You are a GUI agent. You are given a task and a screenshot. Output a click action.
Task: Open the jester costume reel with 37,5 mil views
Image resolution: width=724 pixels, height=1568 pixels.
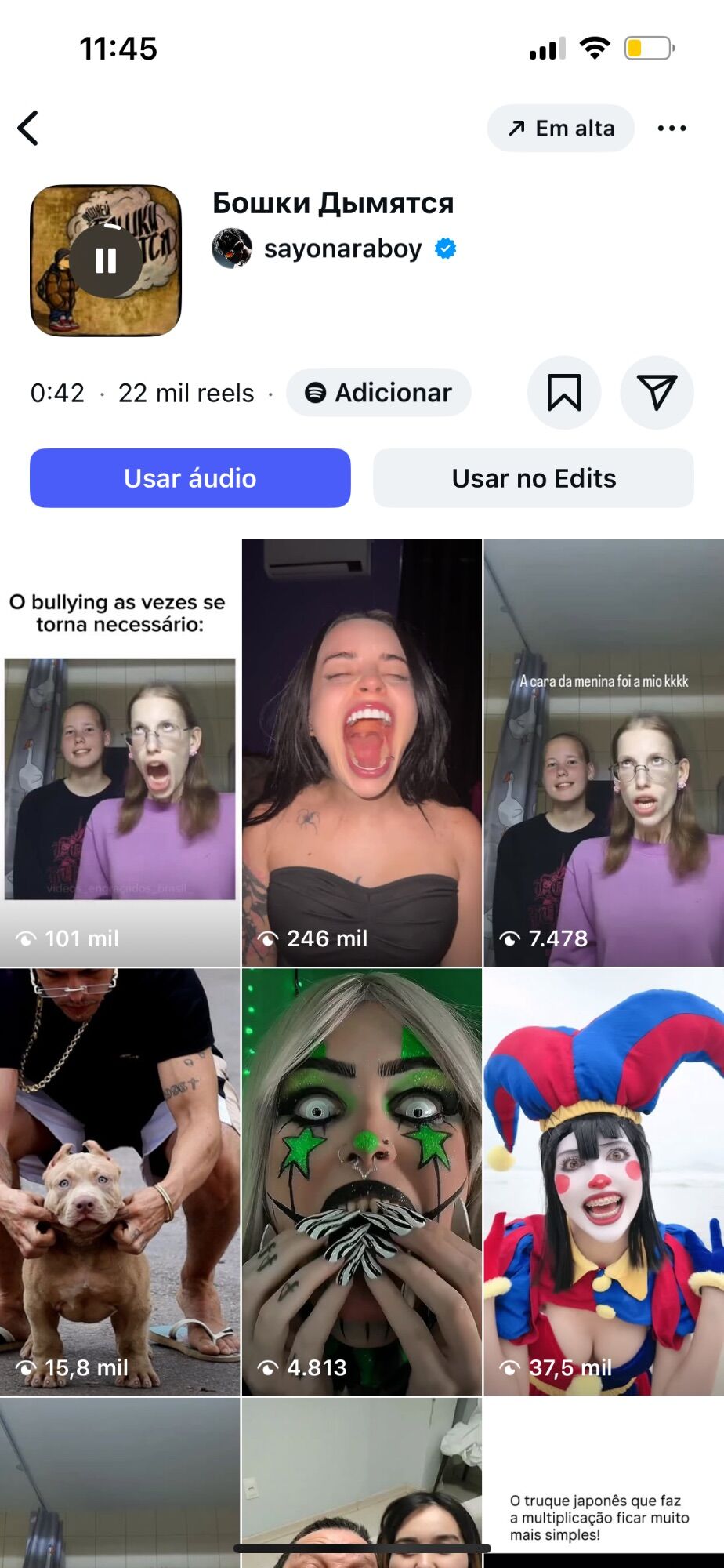coord(603,1182)
